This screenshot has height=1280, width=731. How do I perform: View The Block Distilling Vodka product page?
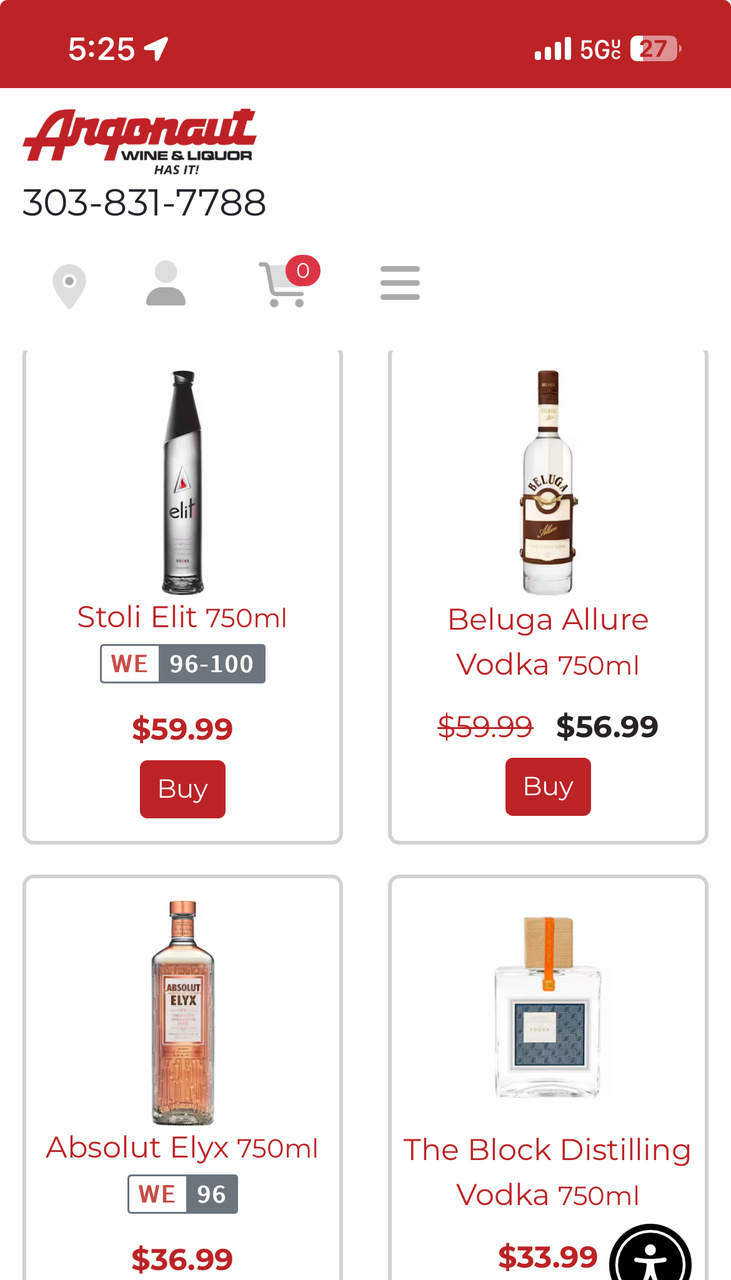click(x=547, y=1171)
